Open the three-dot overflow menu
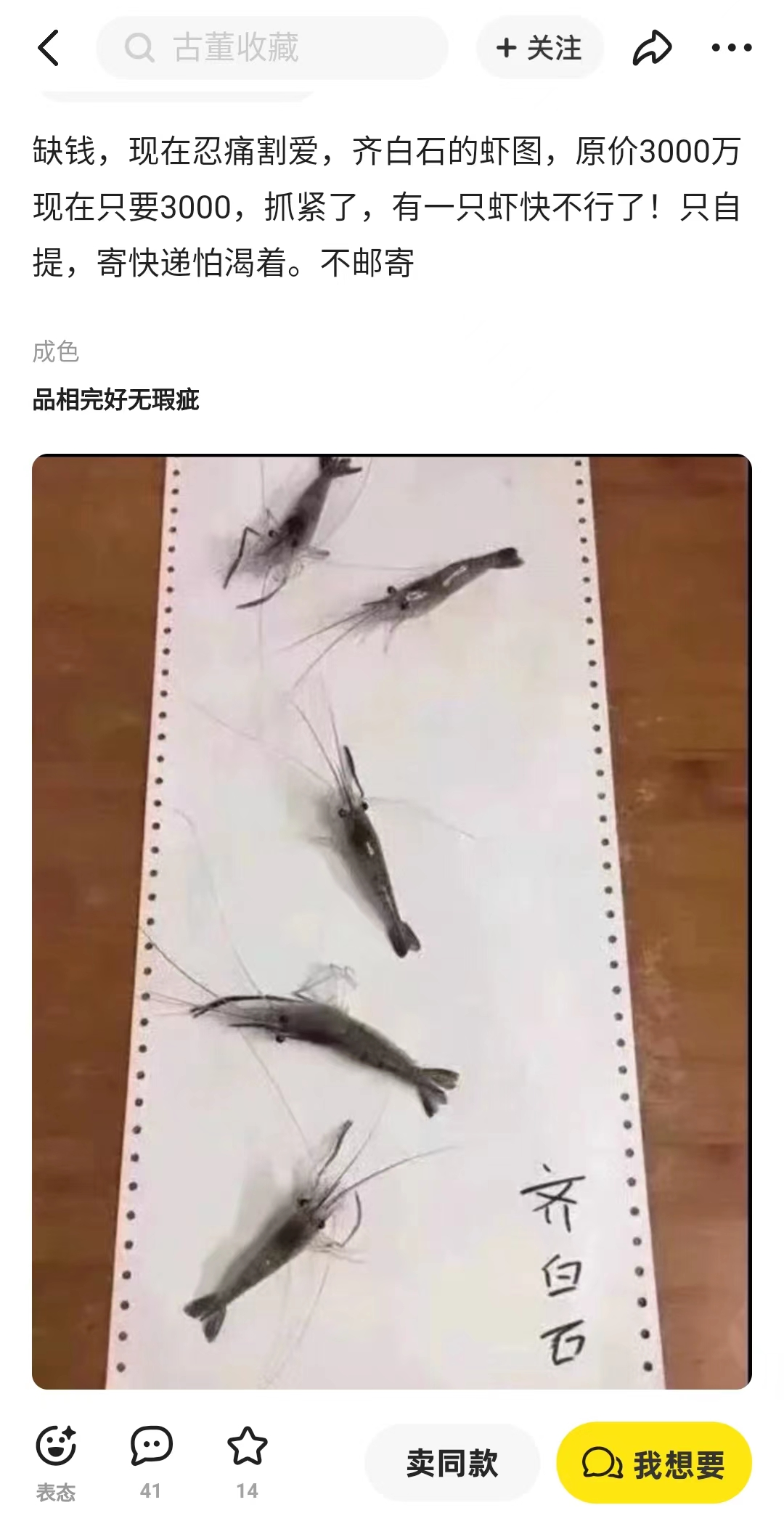The height and width of the screenshot is (1513, 784). (x=731, y=48)
